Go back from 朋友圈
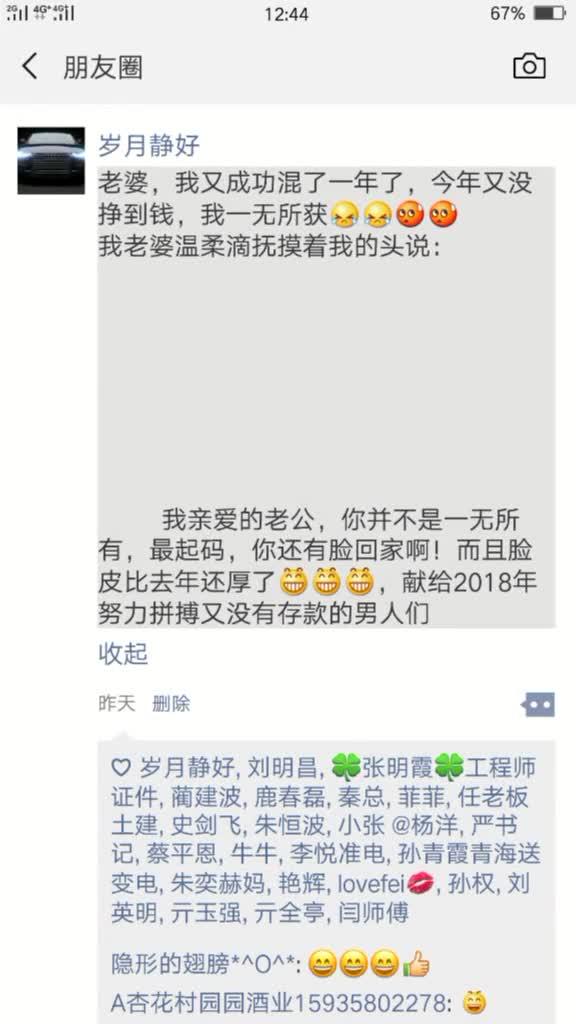The image size is (576, 1024). tap(29, 67)
